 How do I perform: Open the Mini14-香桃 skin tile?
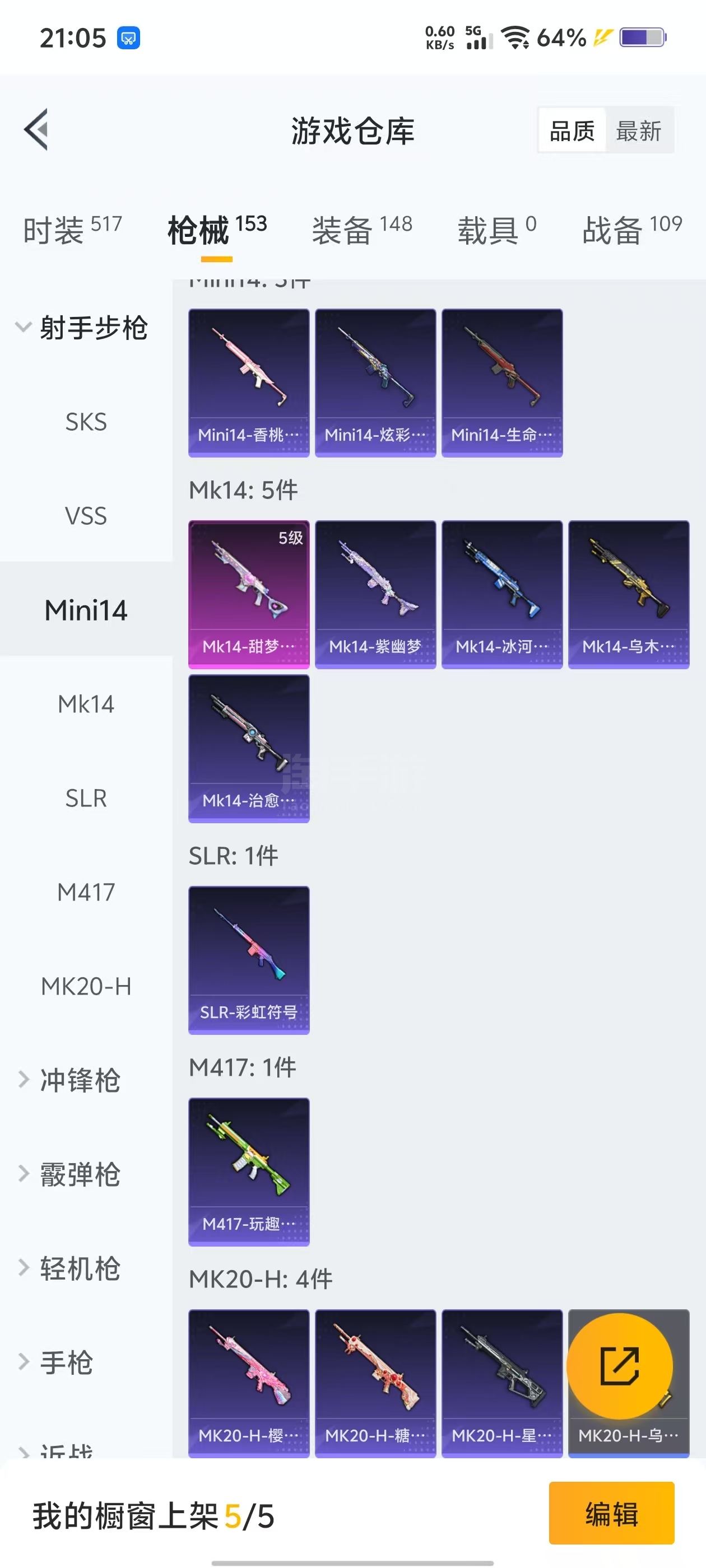(249, 382)
